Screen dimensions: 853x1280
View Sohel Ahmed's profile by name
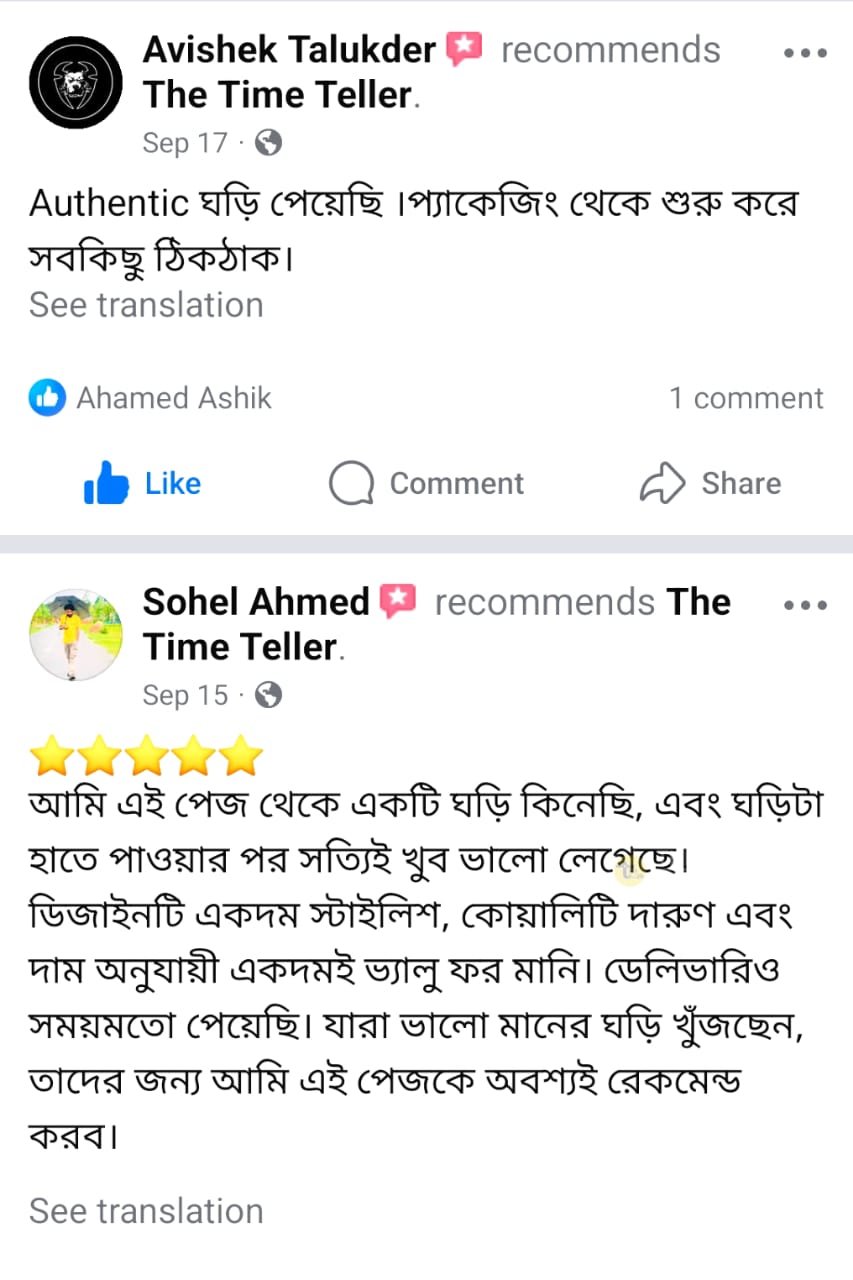point(256,602)
